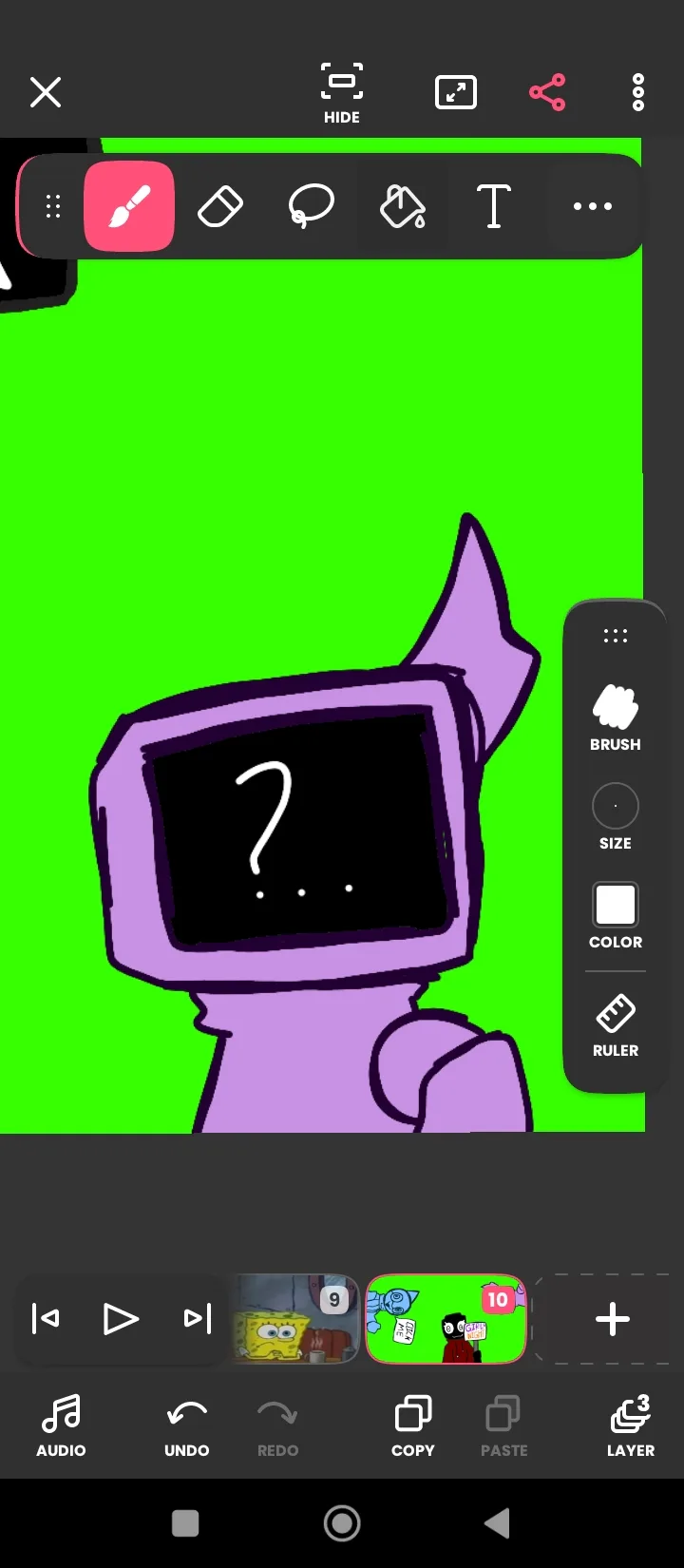Select frame 9 thumbnail

pos(296,1319)
